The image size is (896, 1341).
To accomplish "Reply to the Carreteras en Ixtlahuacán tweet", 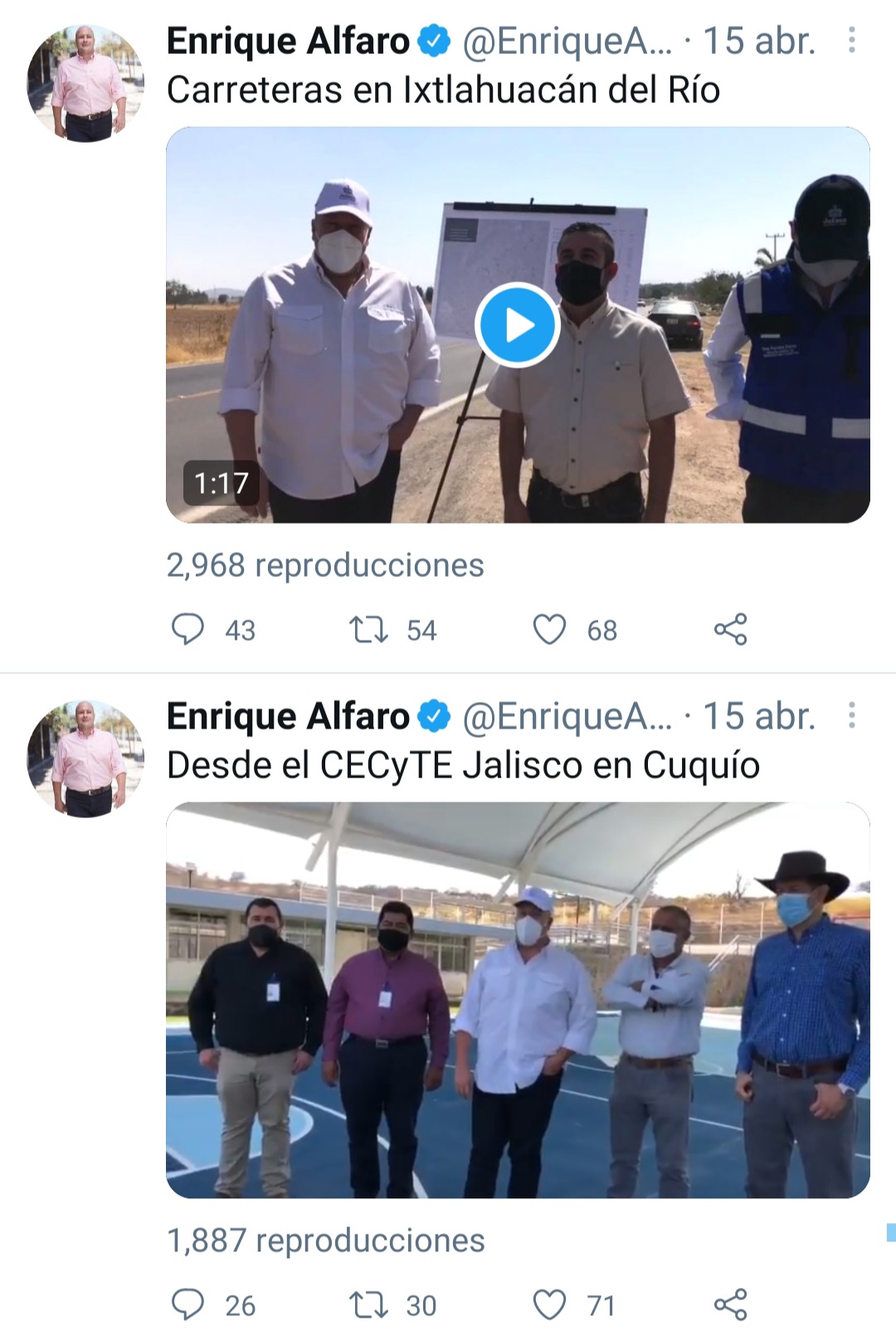I will (x=187, y=630).
